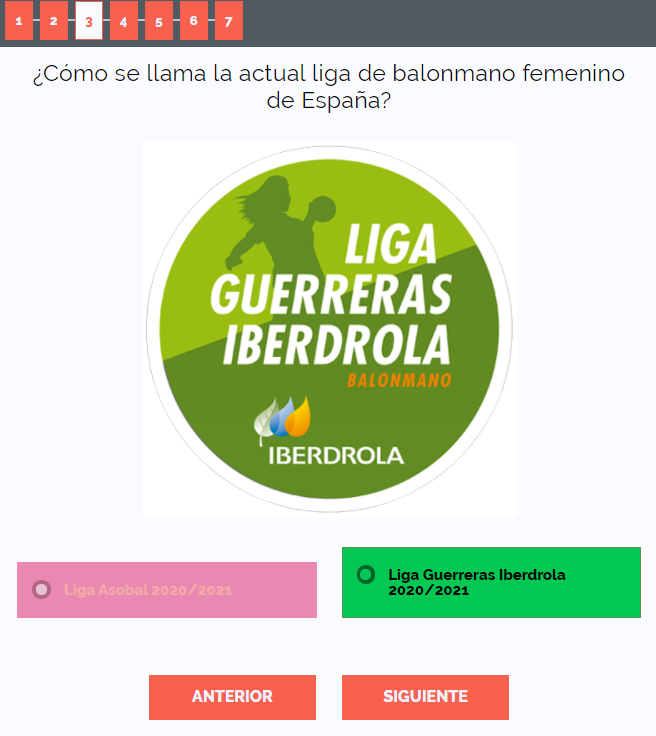656x736 pixels.
Task: Go back with the ANTERIOR button
Action: click(x=232, y=697)
